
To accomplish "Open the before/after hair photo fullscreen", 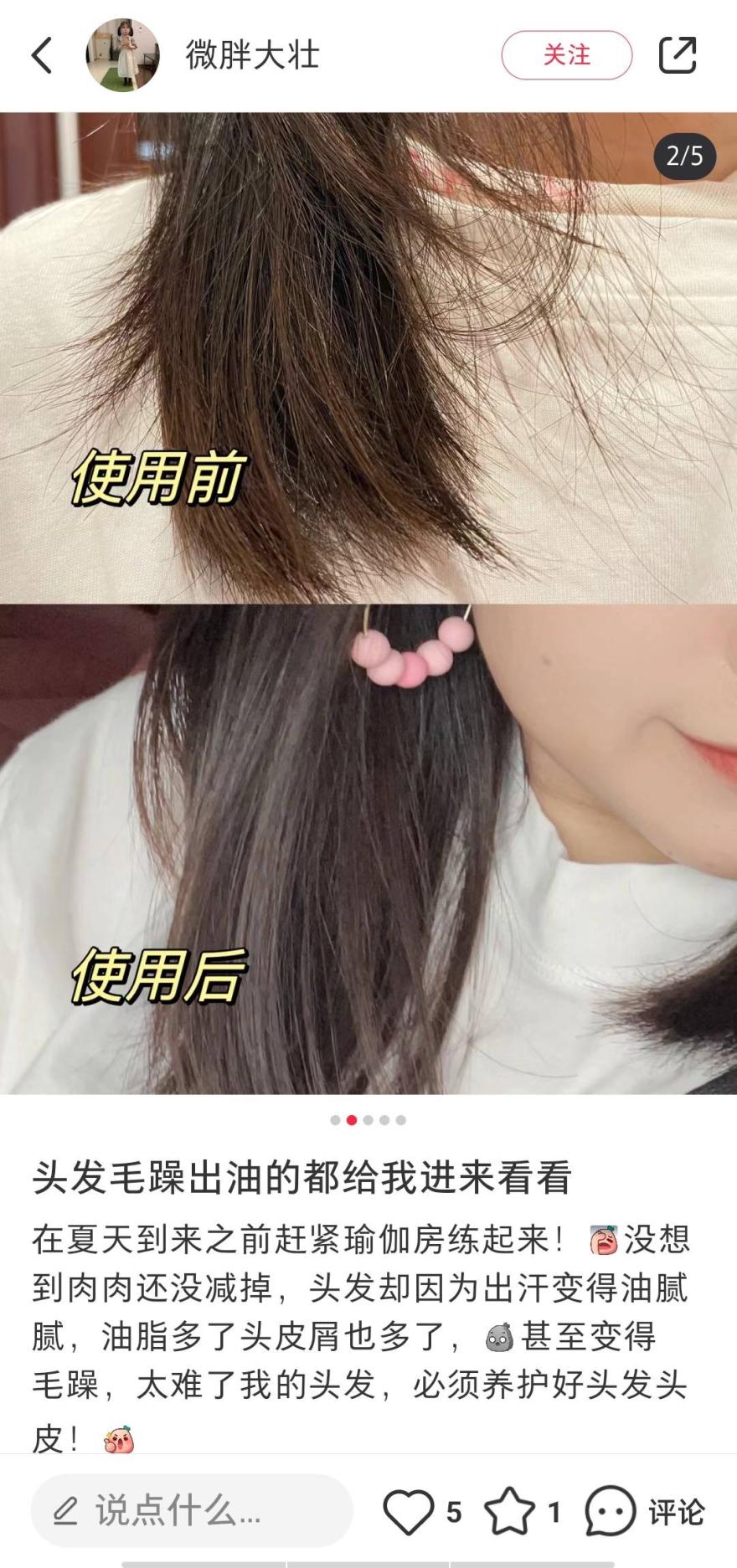I will click(x=368, y=603).
